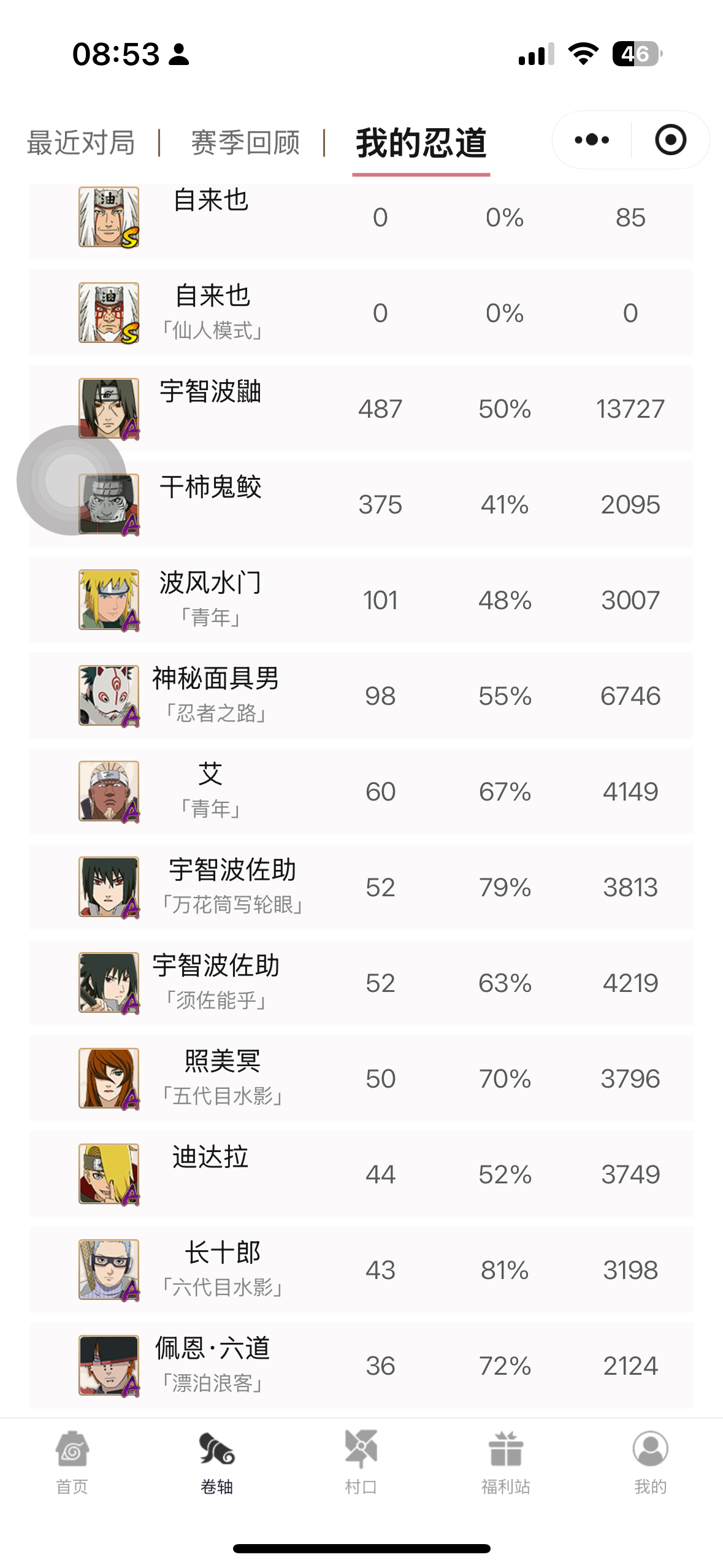Open the mini program more options menu
The height and width of the screenshot is (1568, 723).
(592, 140)
